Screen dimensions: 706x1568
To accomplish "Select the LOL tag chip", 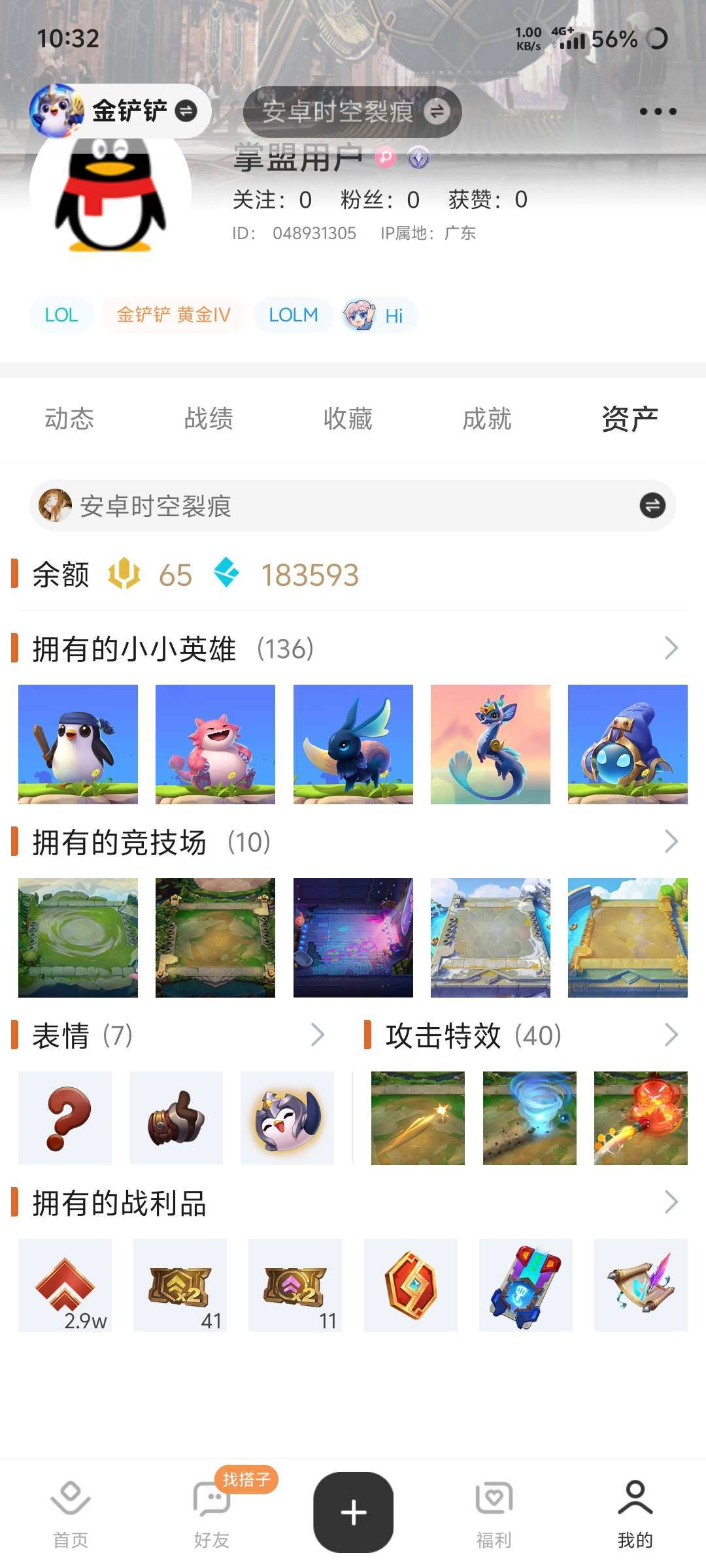I will point(61,315).
